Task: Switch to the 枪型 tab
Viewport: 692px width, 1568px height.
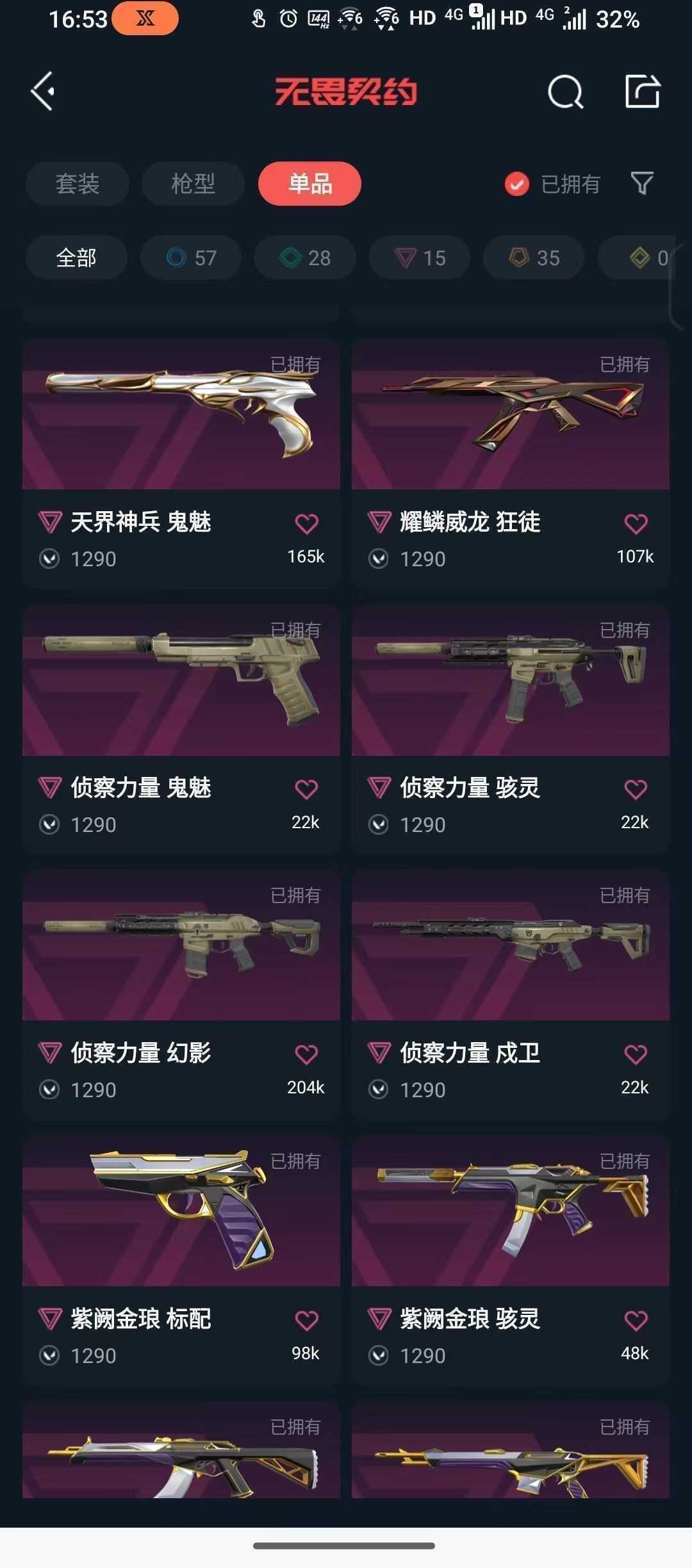Action: 193,184
